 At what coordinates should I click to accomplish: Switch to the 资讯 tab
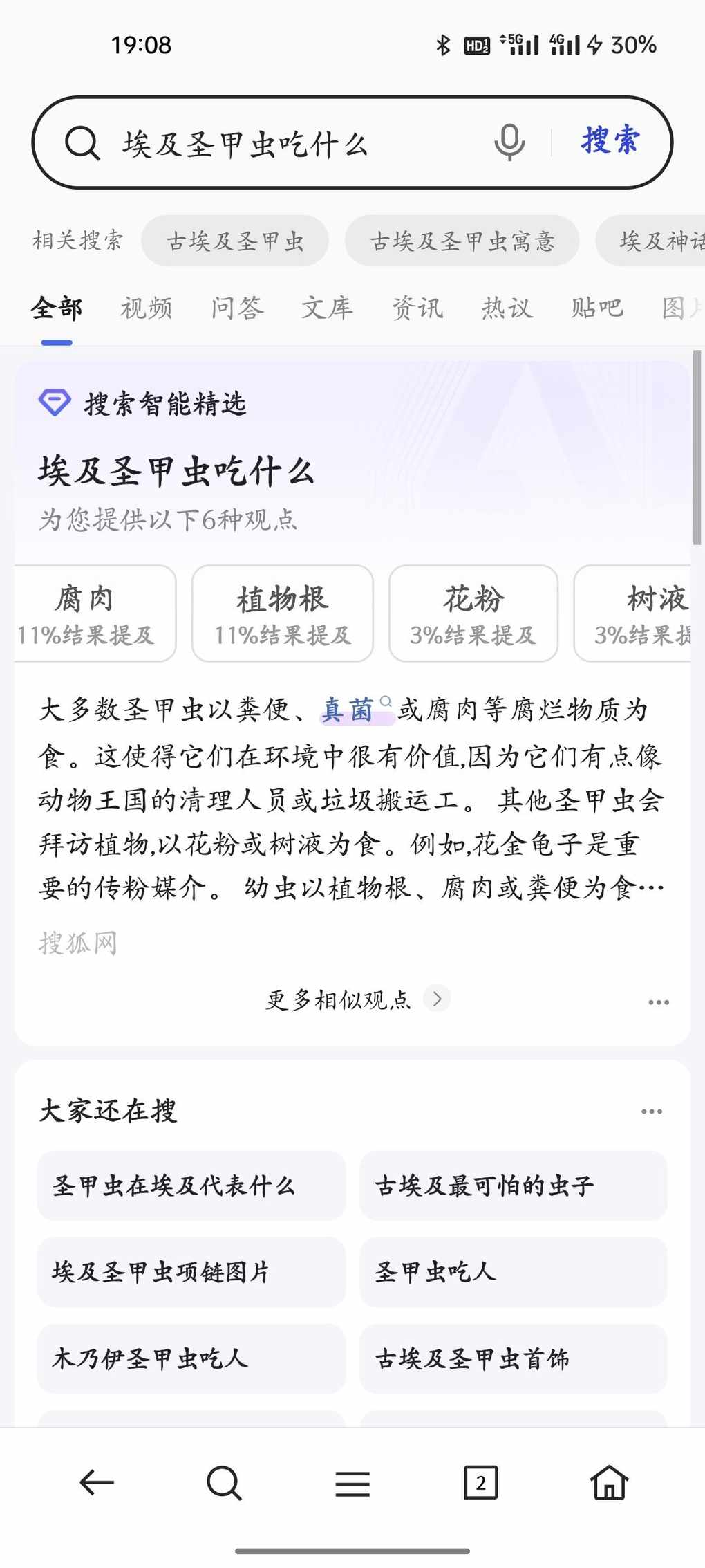pyautogui.click(x=417, y=308)
